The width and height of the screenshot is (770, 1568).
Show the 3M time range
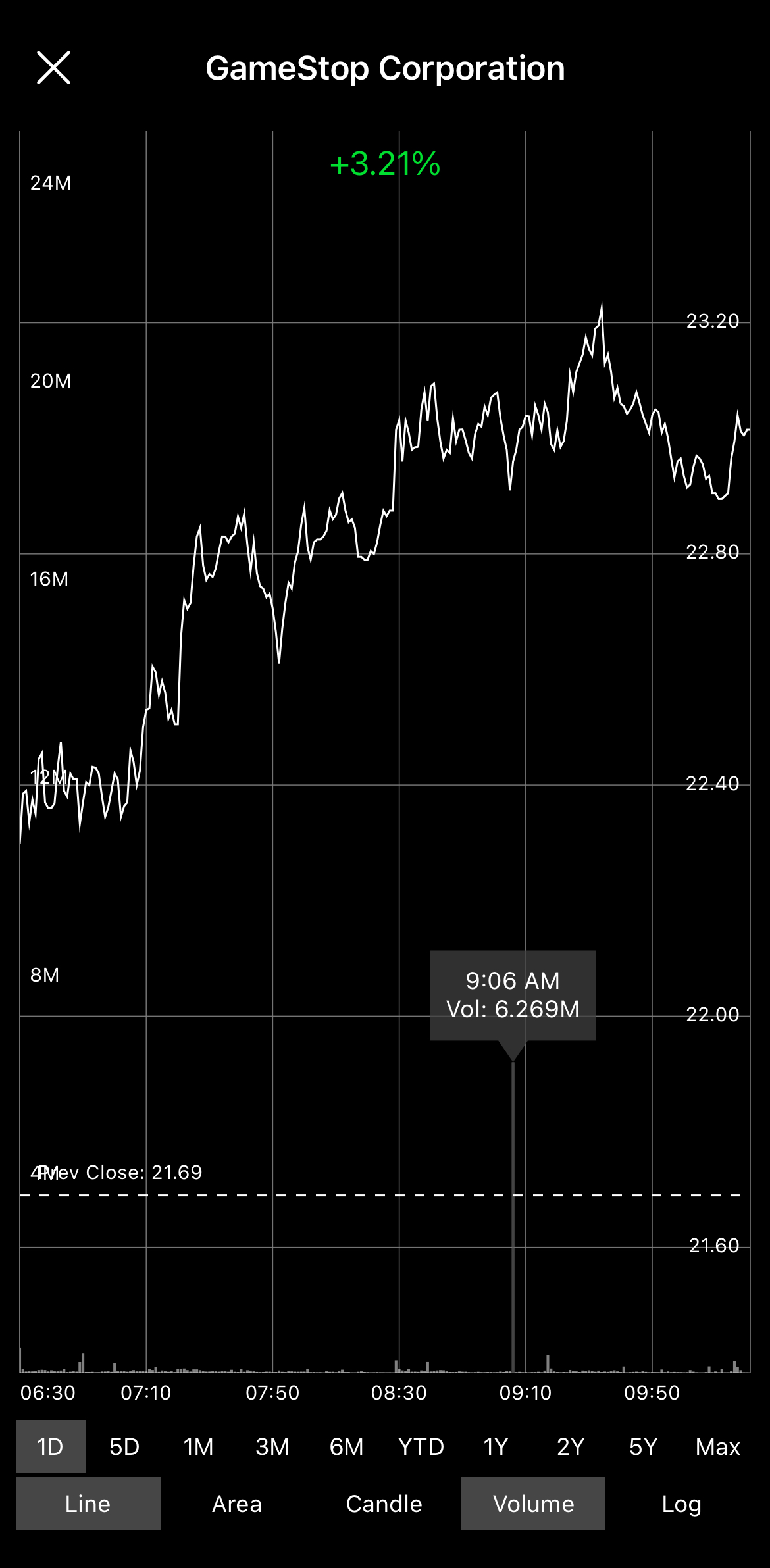272,1447
